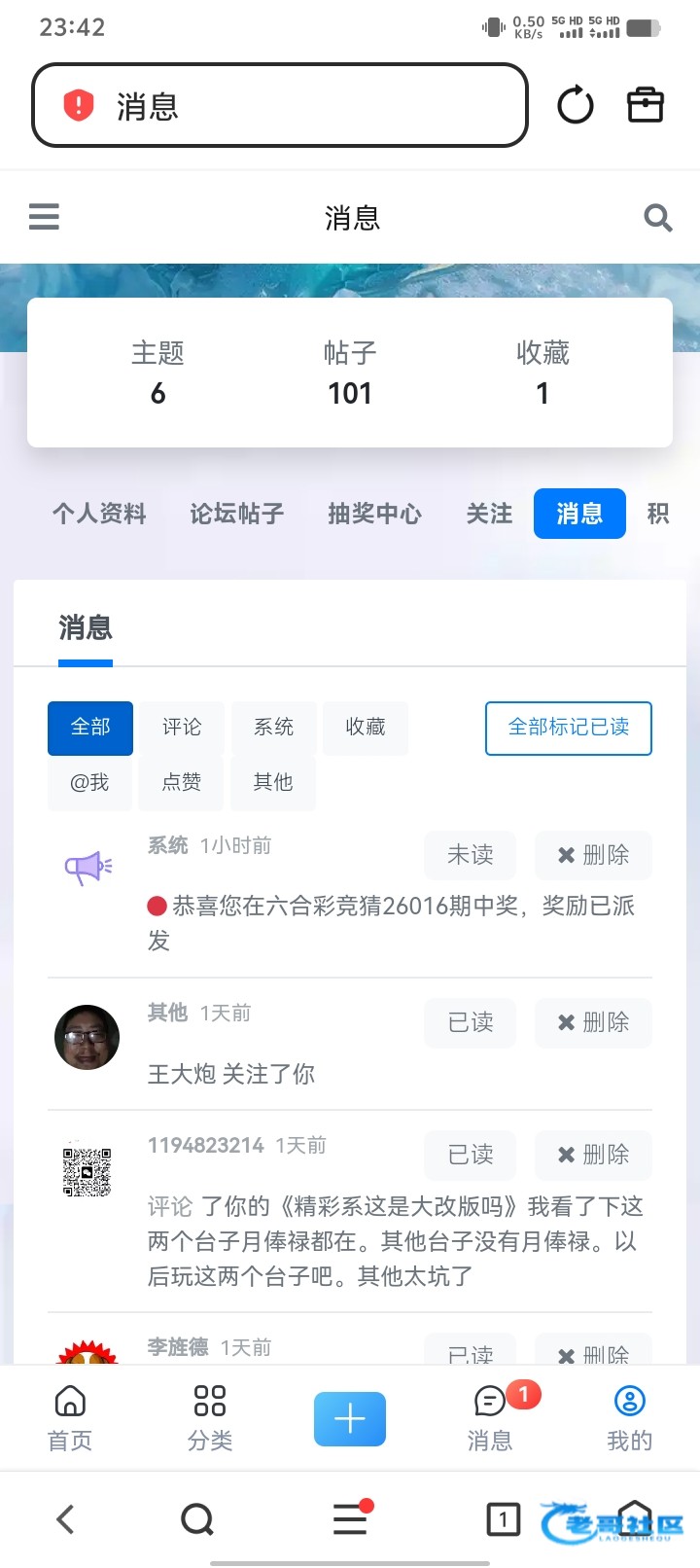This screenshot has height=1568, width=700.
Task: Filter messages by 评论
Action: pos(182,728)
